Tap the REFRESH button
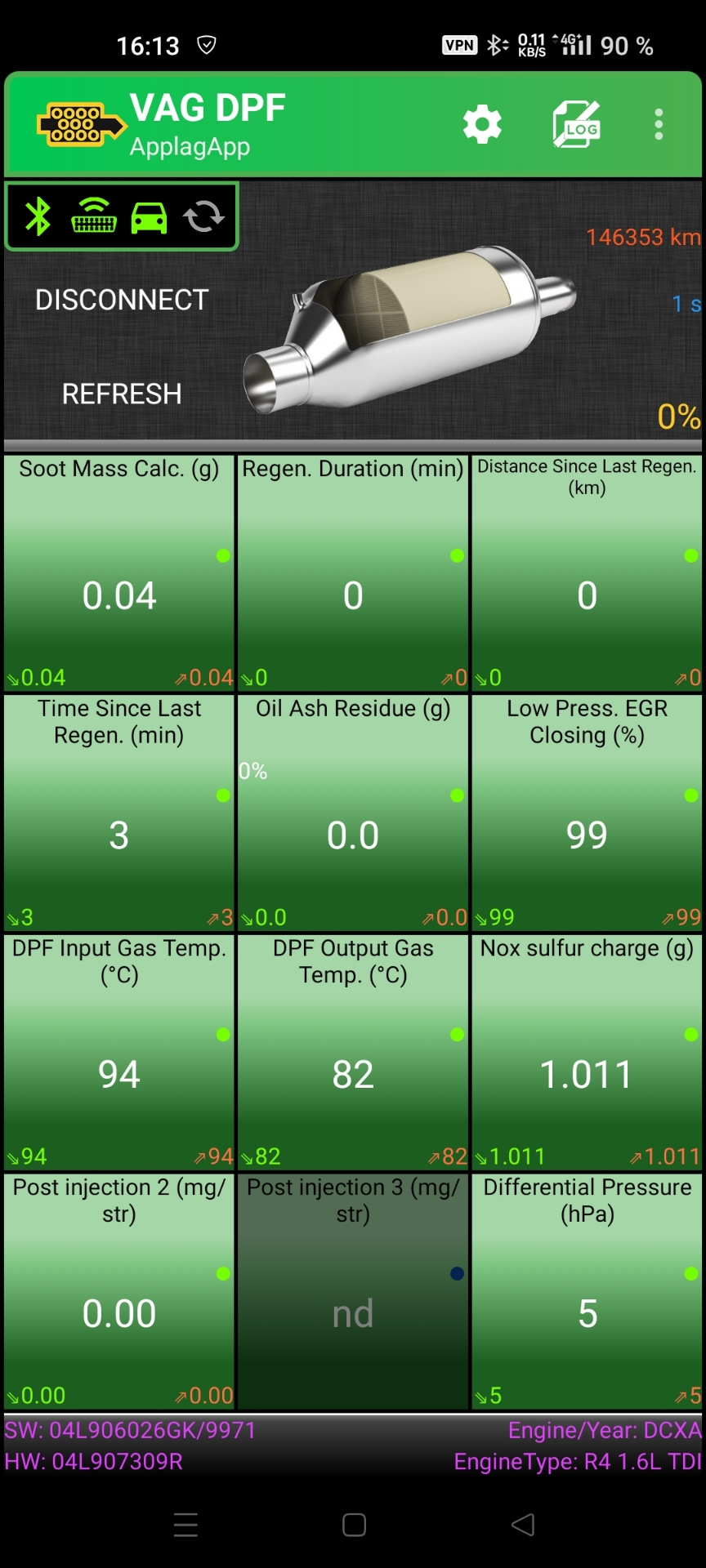Viewport: 706px width, 1568px height. 122,394
